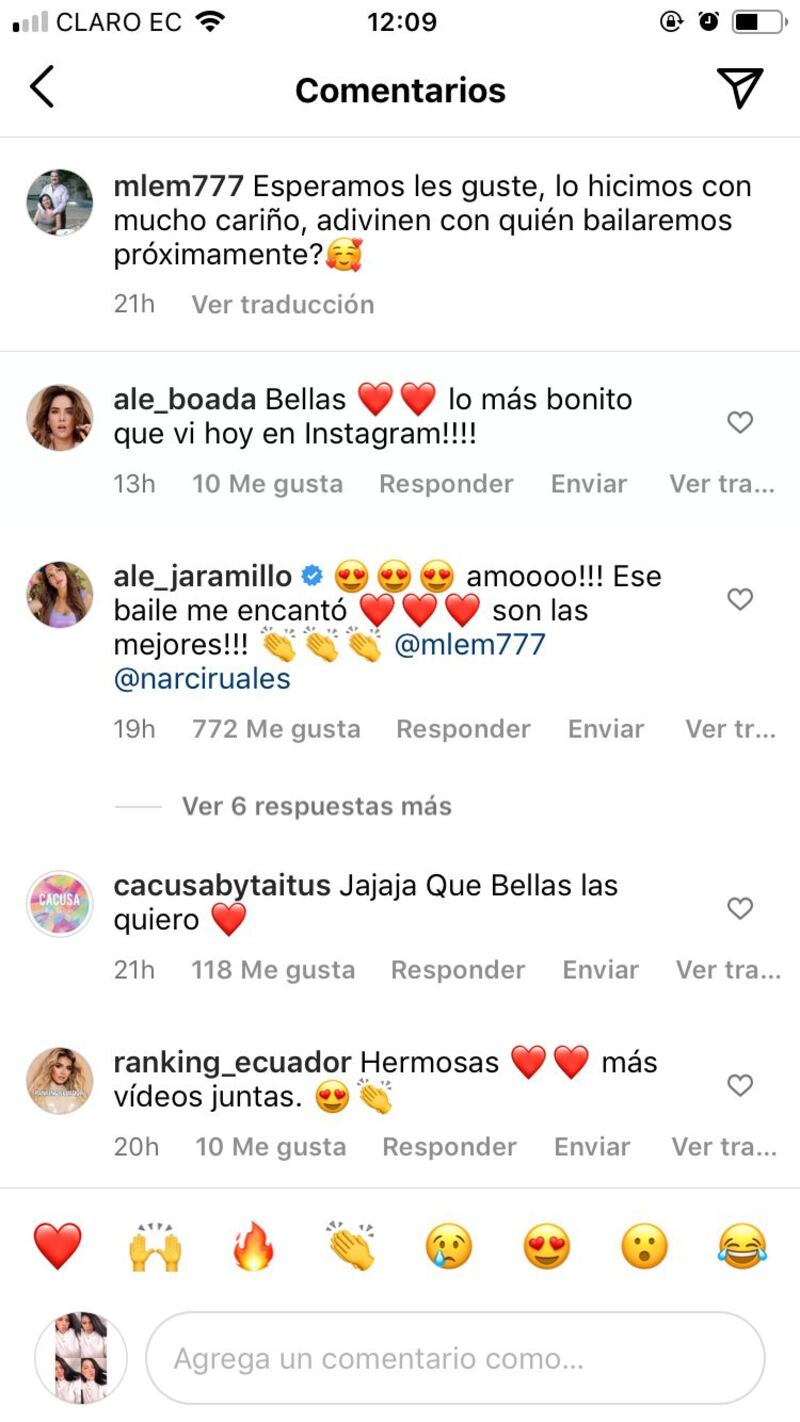Image resolution: width=800 pixels, height=1422 pixels.
Task: Expand Ver 6 respuestas más
Action: point(316,806)
